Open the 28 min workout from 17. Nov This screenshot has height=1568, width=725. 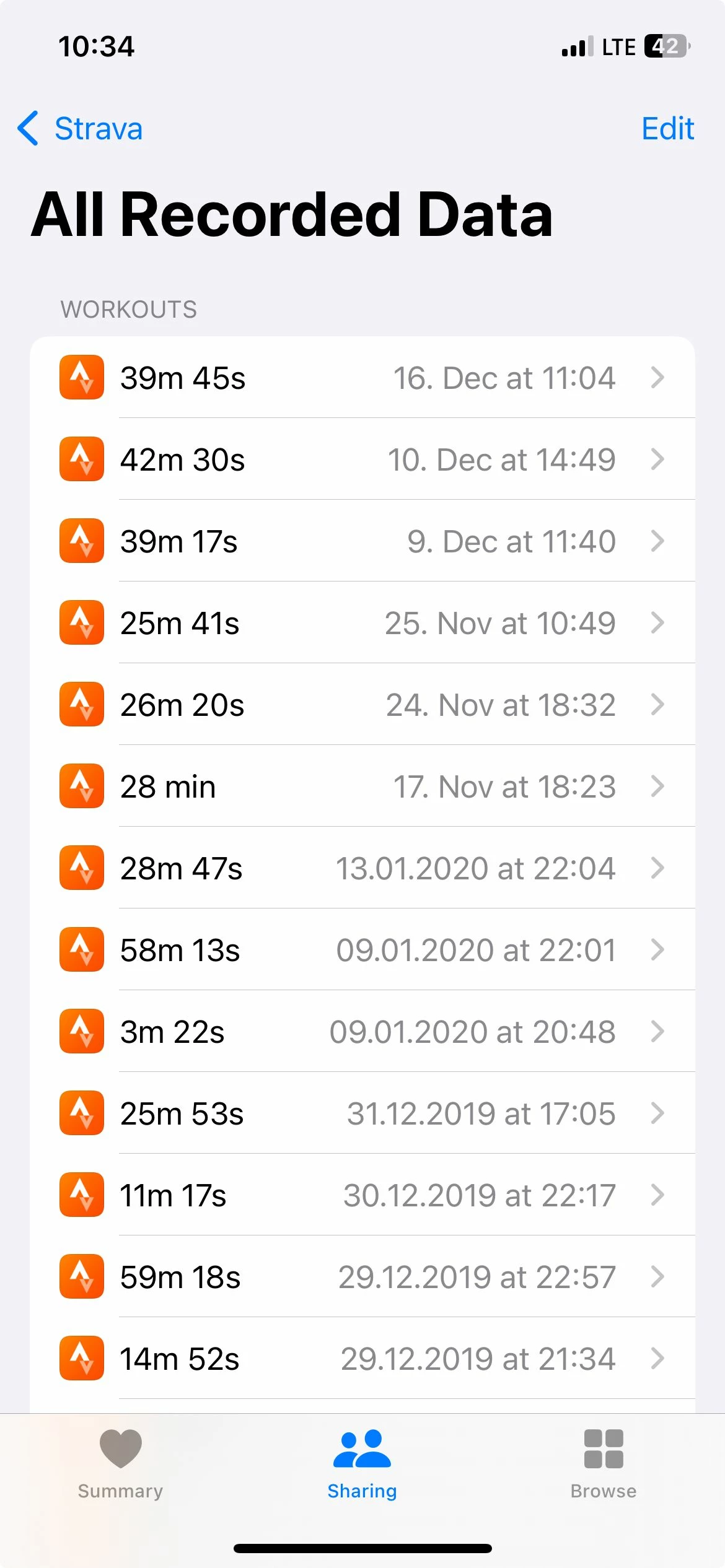pyautogui.click(x=362, y=786)
